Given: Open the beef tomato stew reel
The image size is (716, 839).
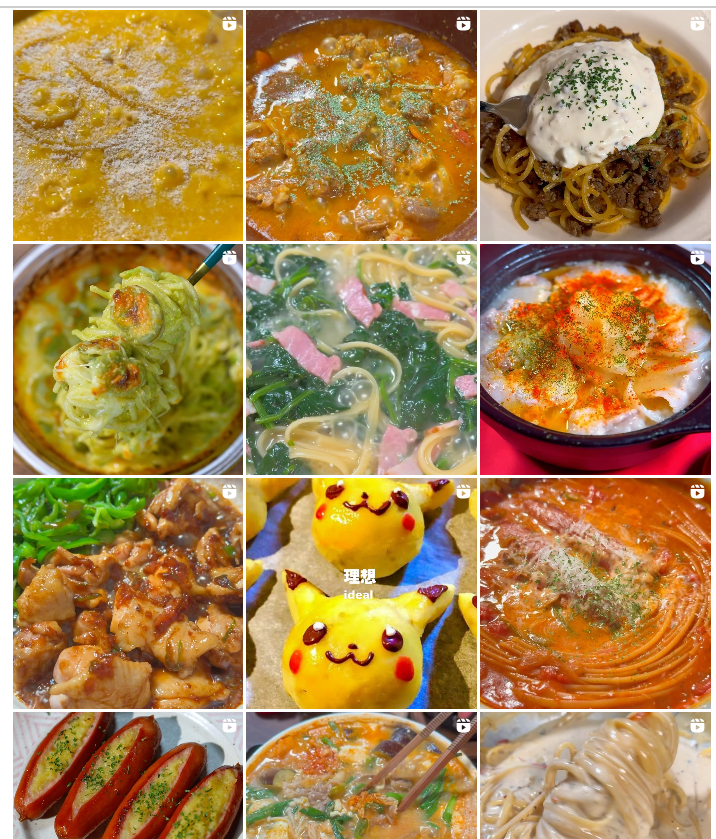Looking at the screenshot, I should coord(361,126).
